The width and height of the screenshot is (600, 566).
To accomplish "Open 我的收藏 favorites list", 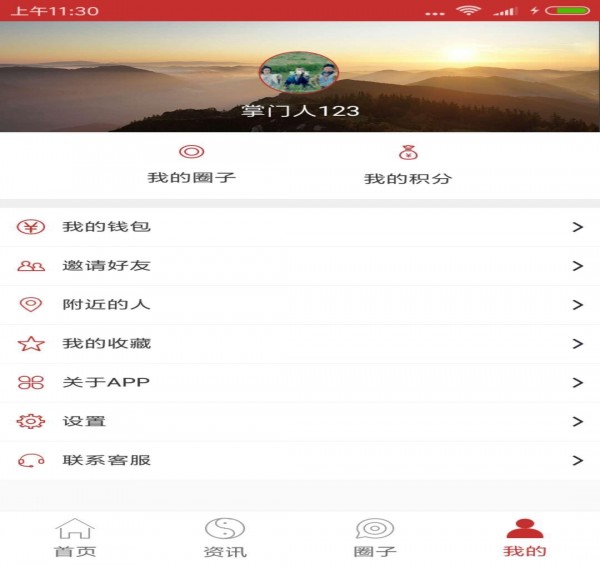I will (300, 344).
